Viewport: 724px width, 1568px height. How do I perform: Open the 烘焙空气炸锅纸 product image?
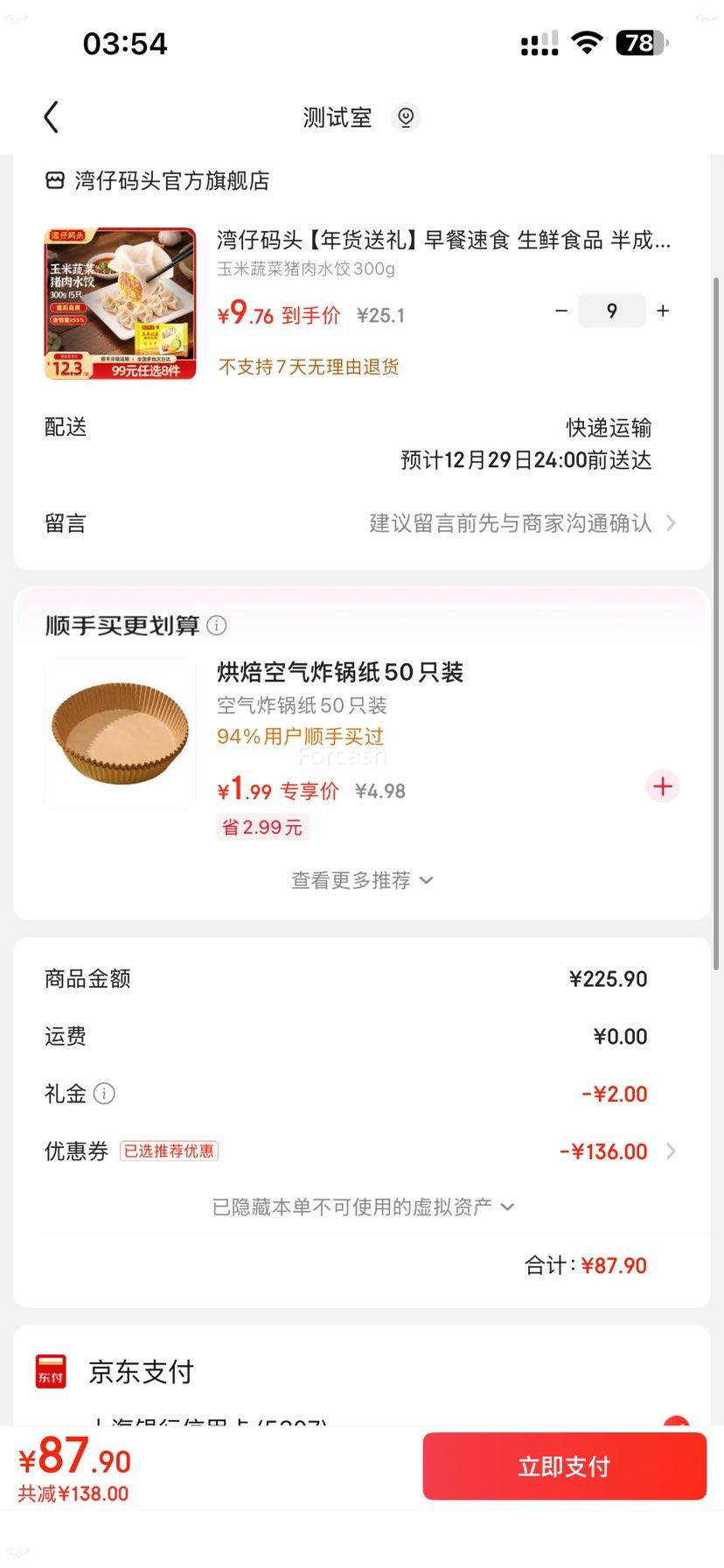coord(119,733)
